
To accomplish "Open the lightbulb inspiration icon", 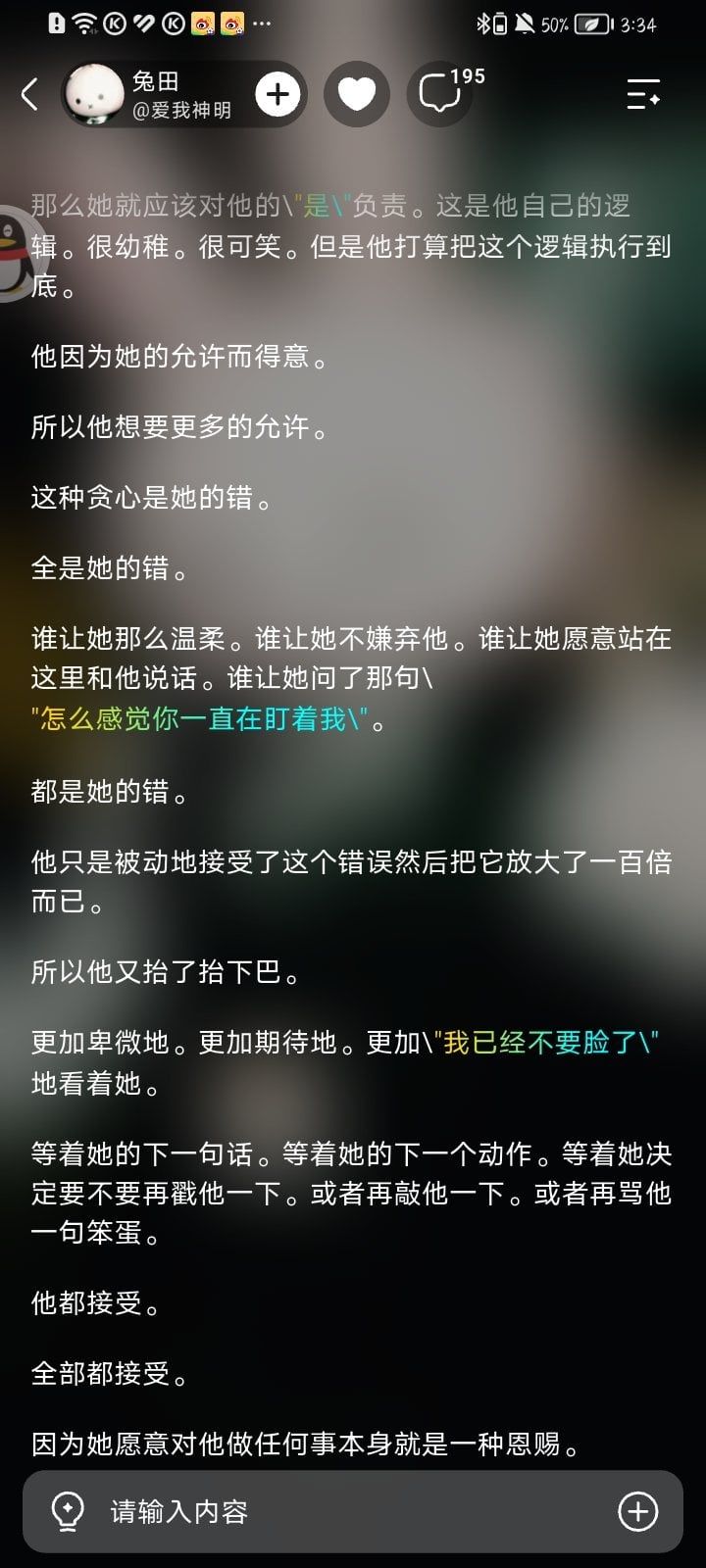I will tap(68, 1511).
